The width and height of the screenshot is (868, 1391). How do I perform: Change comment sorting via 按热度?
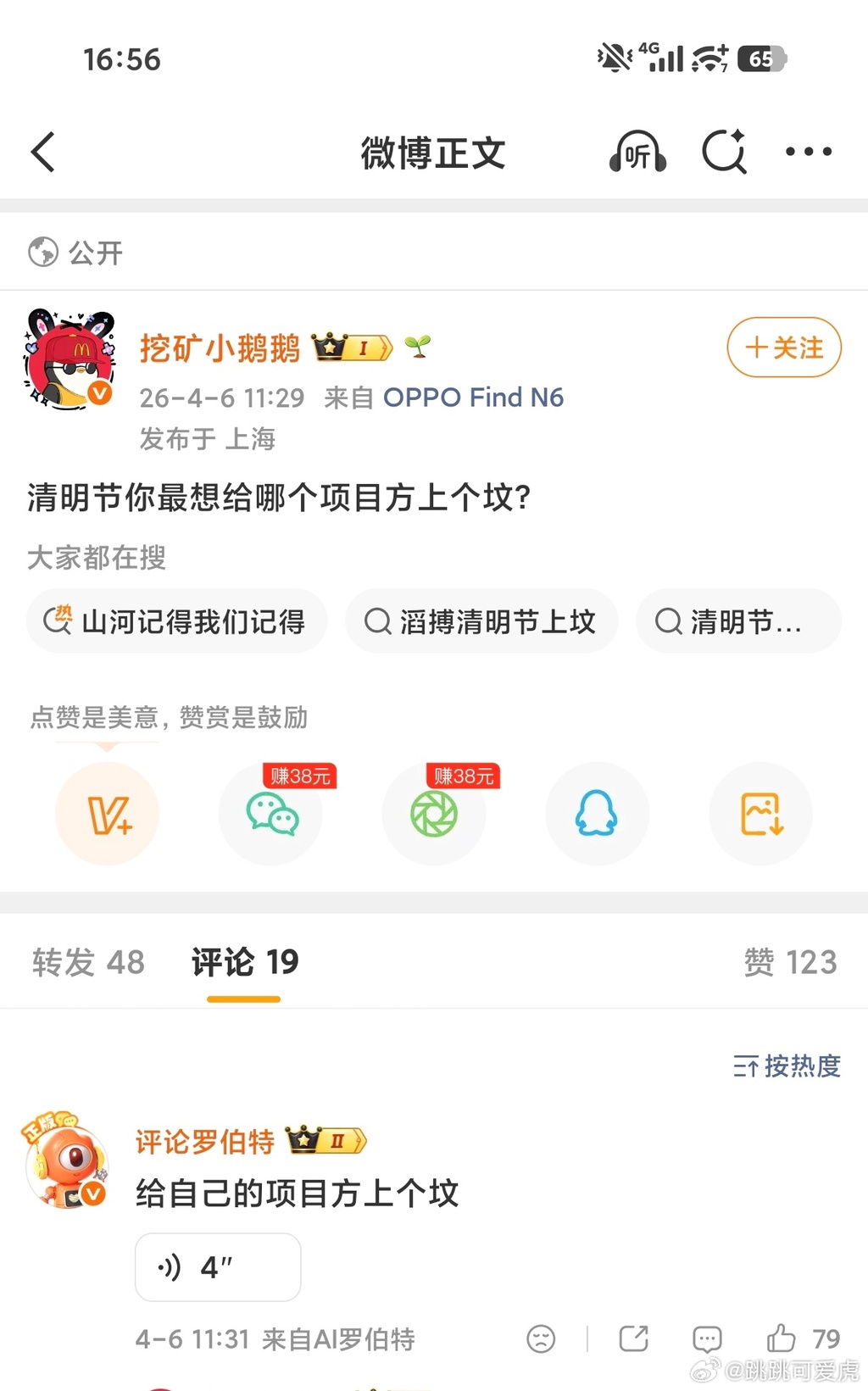pos(787,1066)
